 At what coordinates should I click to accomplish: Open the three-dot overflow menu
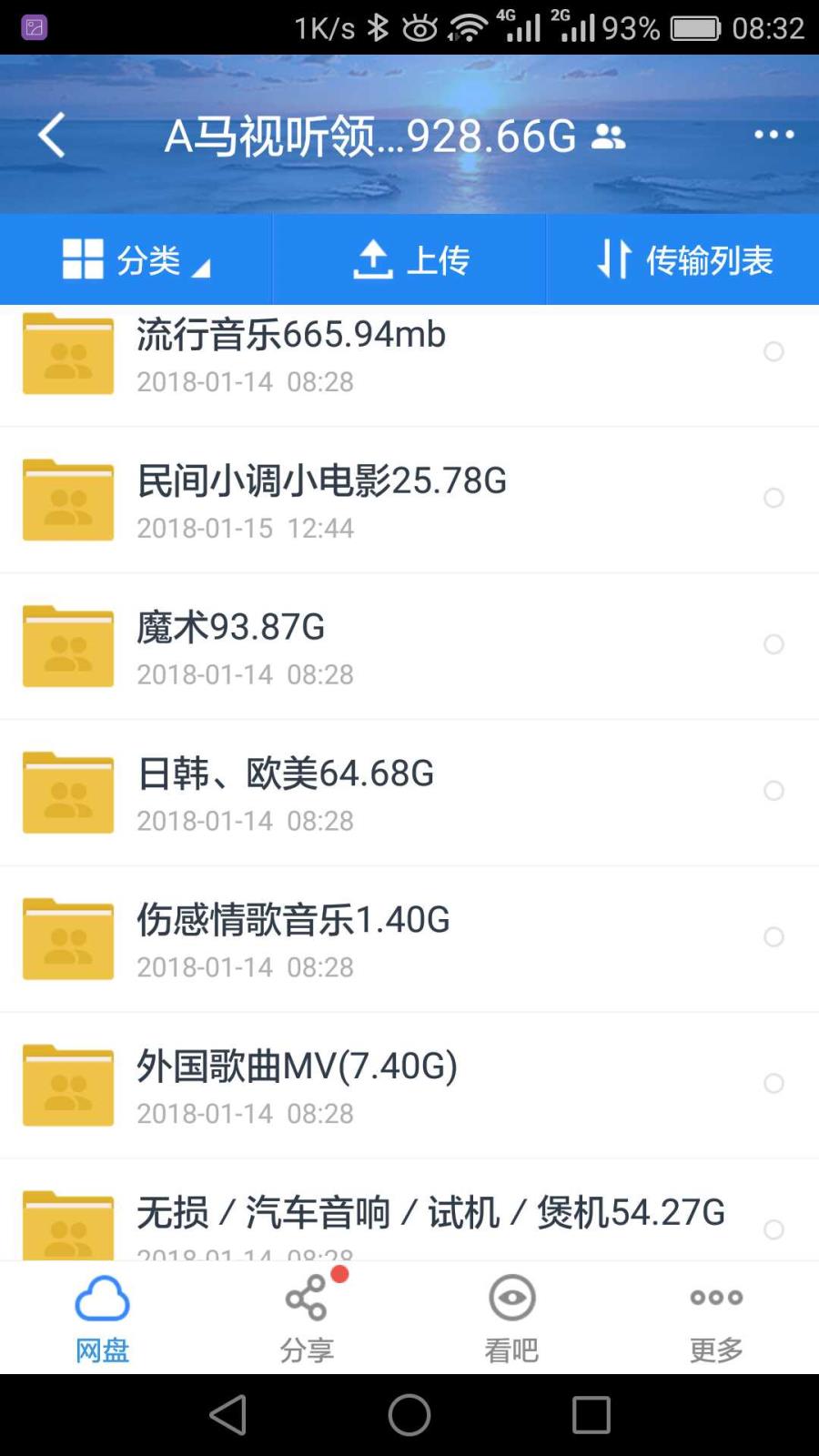pyautogui.click(x=773, y=136)
